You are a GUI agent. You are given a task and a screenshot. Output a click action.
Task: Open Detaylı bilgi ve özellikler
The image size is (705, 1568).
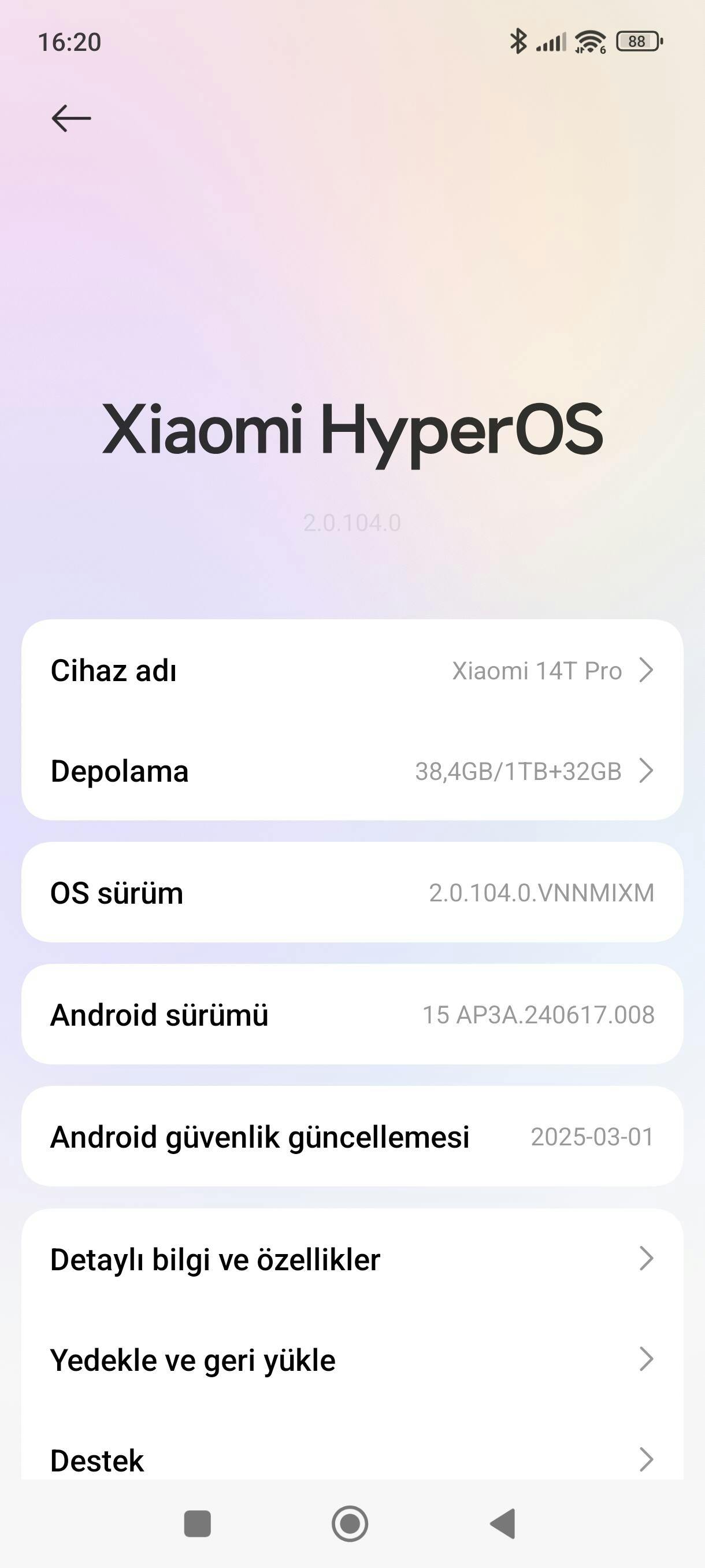pyautogui.click(x=352, y=1259)
